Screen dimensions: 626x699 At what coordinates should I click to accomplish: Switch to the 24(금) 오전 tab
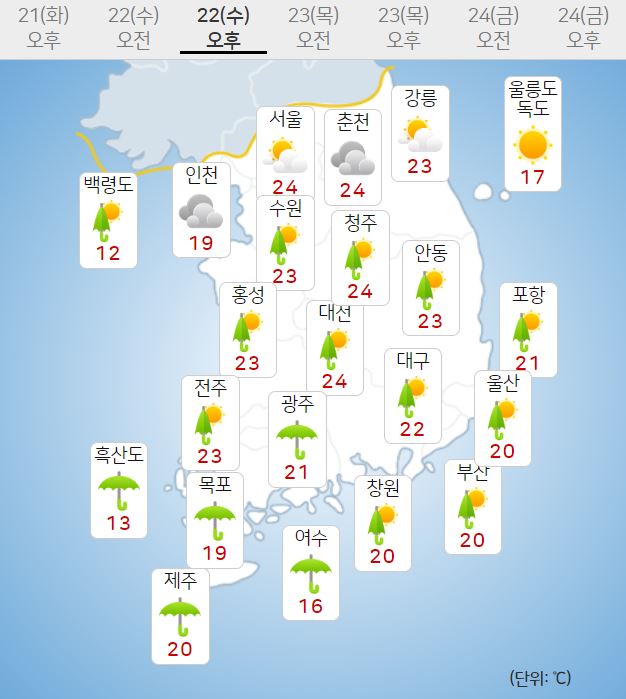493,28
